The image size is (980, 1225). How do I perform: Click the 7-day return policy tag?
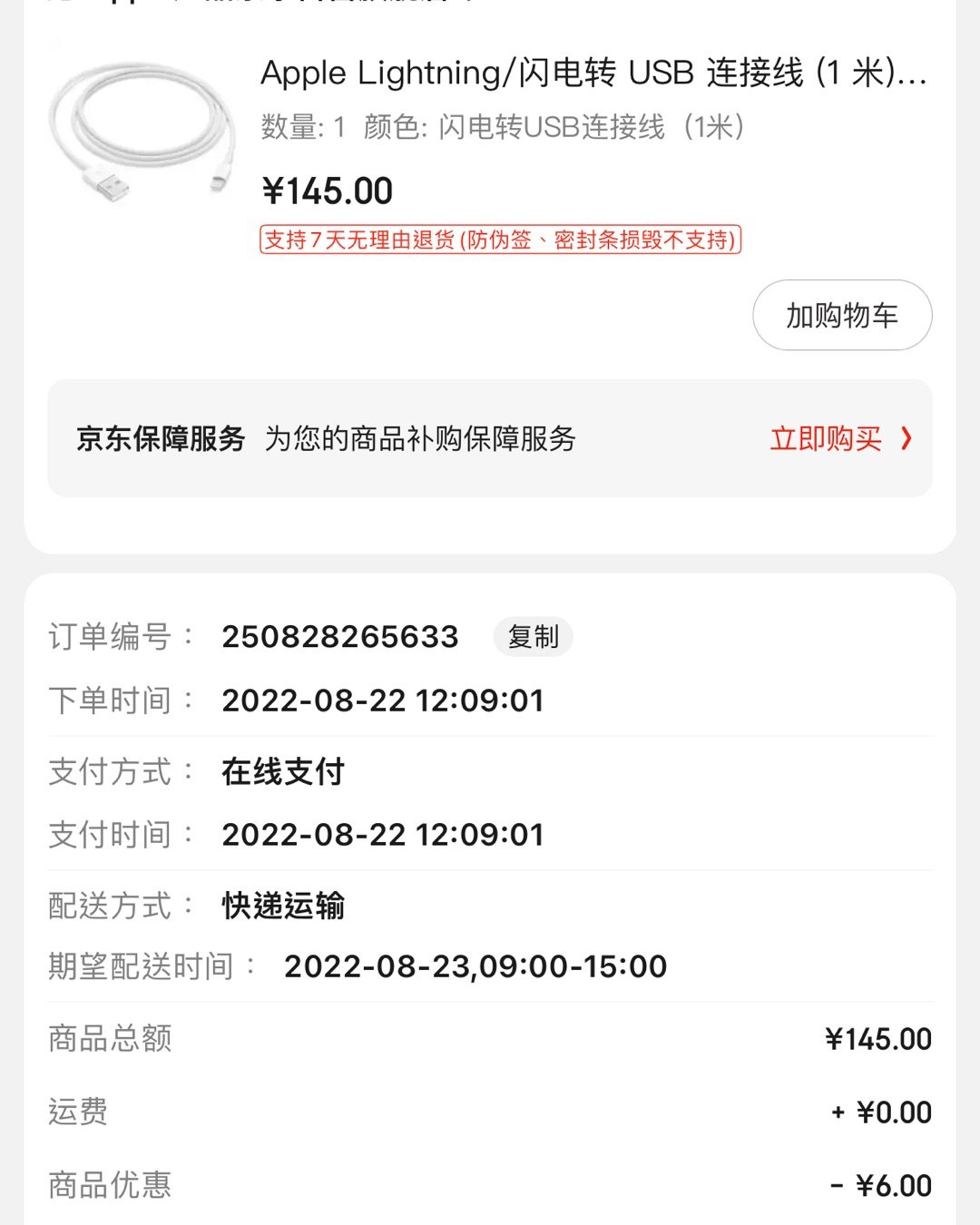(x=500, y=241)
